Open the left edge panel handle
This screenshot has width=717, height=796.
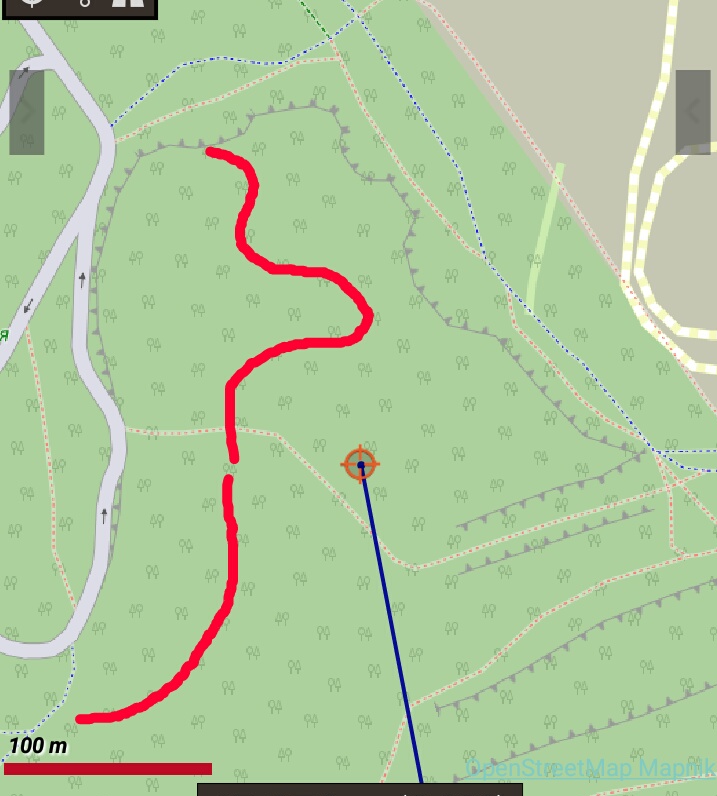27,112
